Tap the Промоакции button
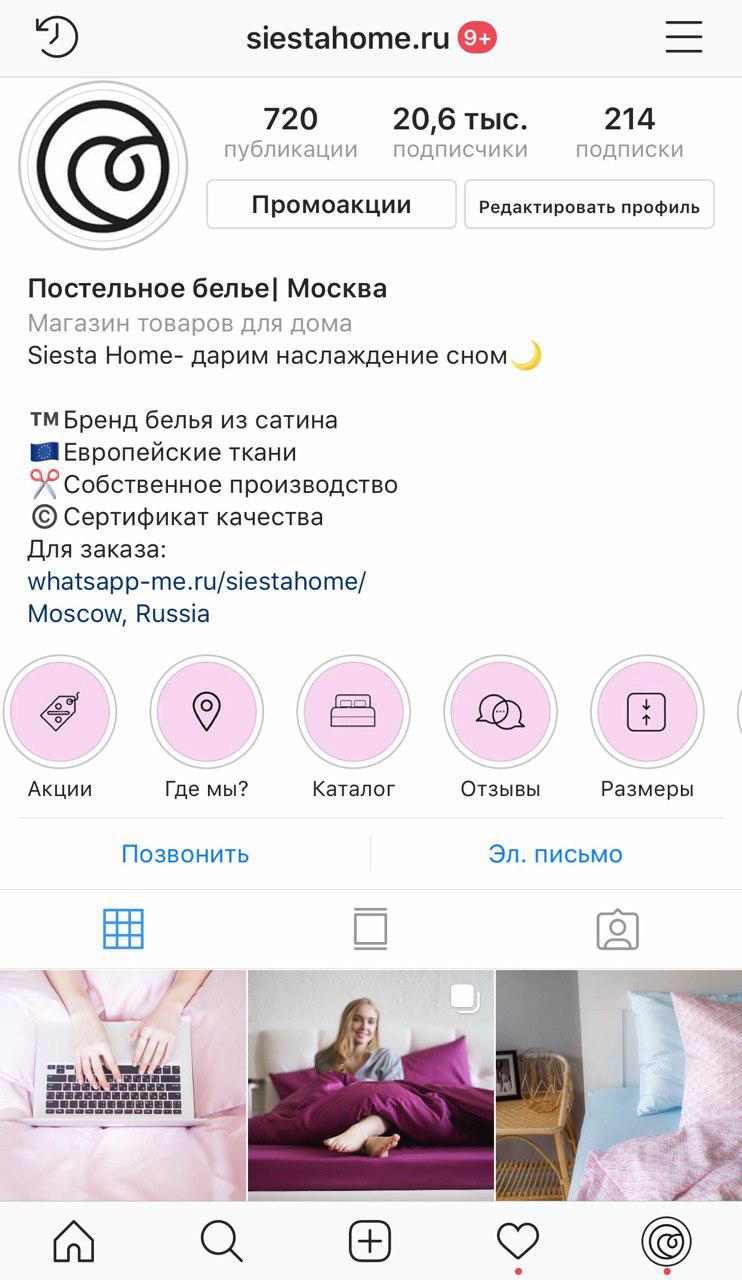Image resolution: width=742 pixels, height=1280 pixels. coord(331,205)
